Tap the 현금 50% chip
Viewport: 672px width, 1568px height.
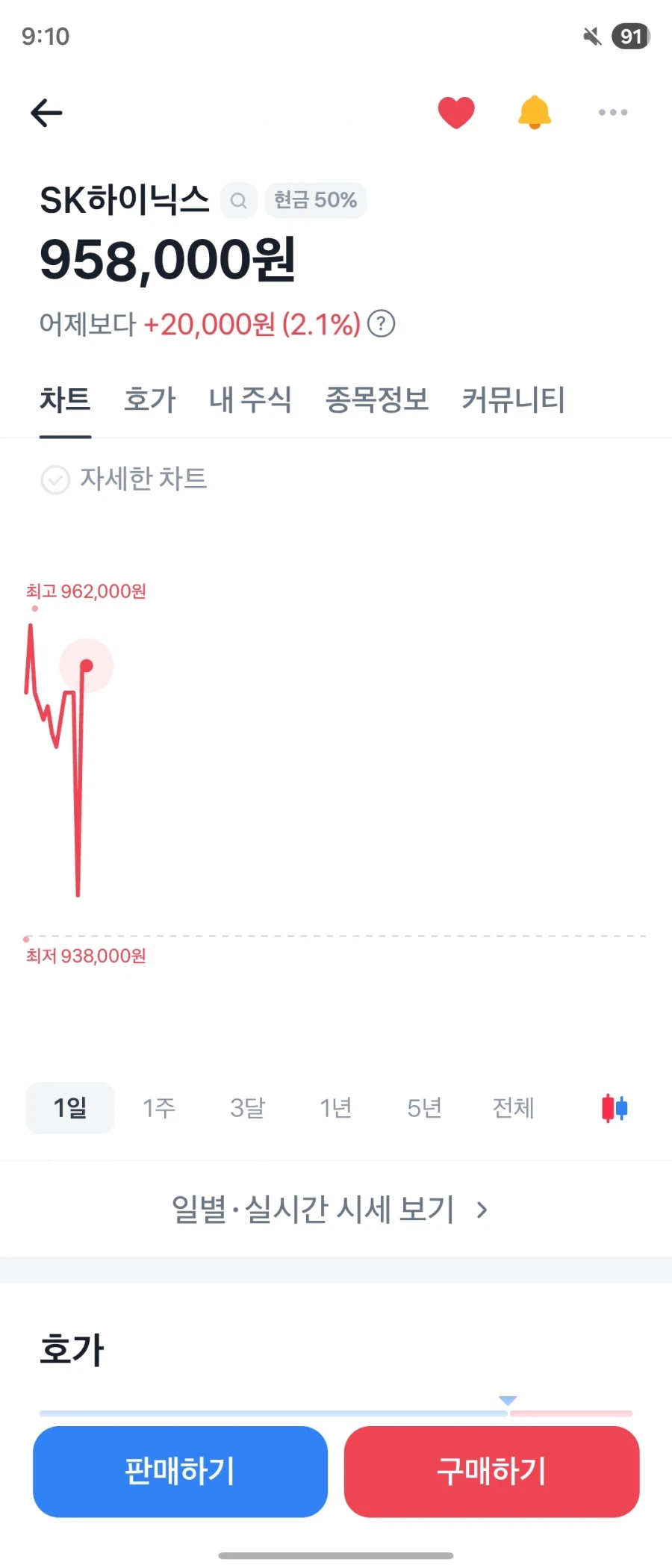(x=315, y=200)
